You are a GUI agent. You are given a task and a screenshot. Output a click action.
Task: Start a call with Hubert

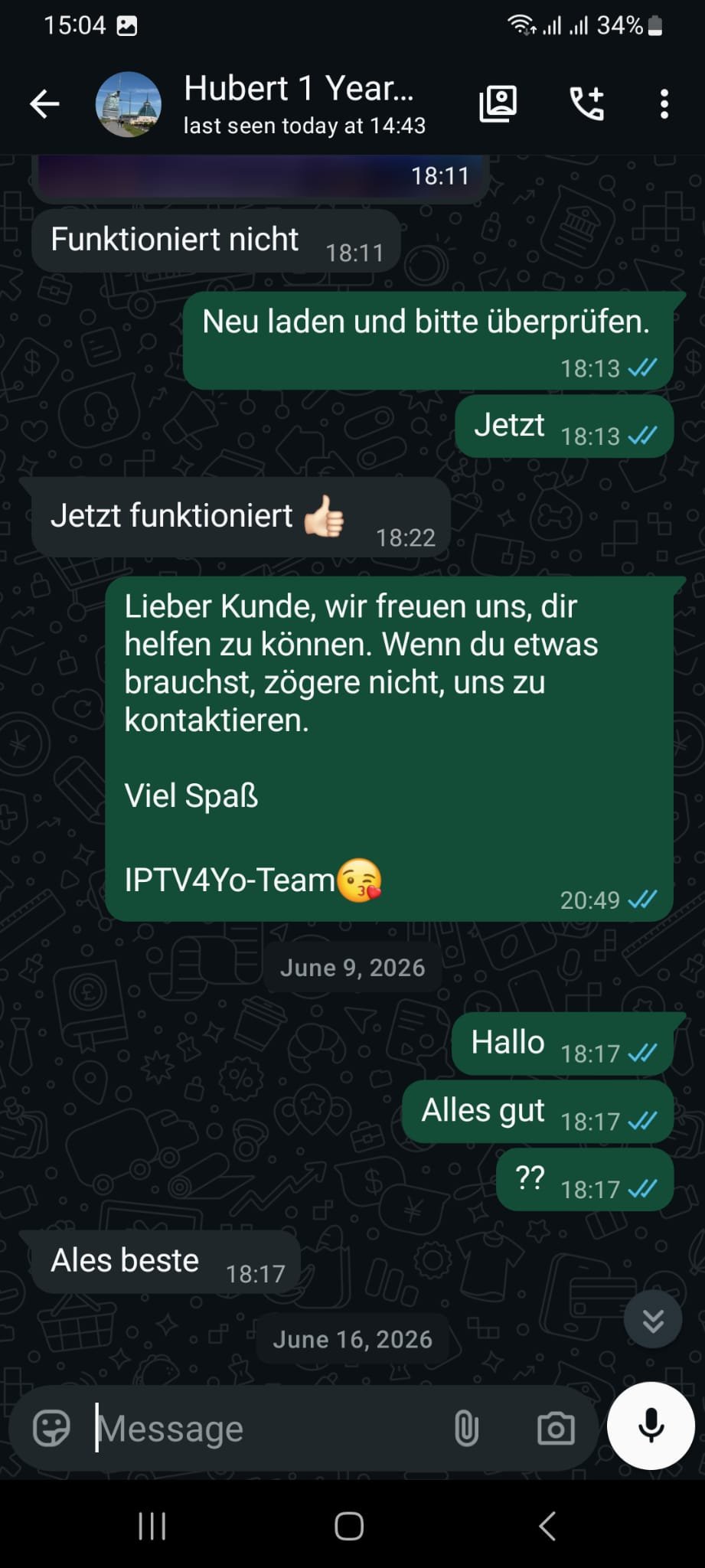(587, 104)
